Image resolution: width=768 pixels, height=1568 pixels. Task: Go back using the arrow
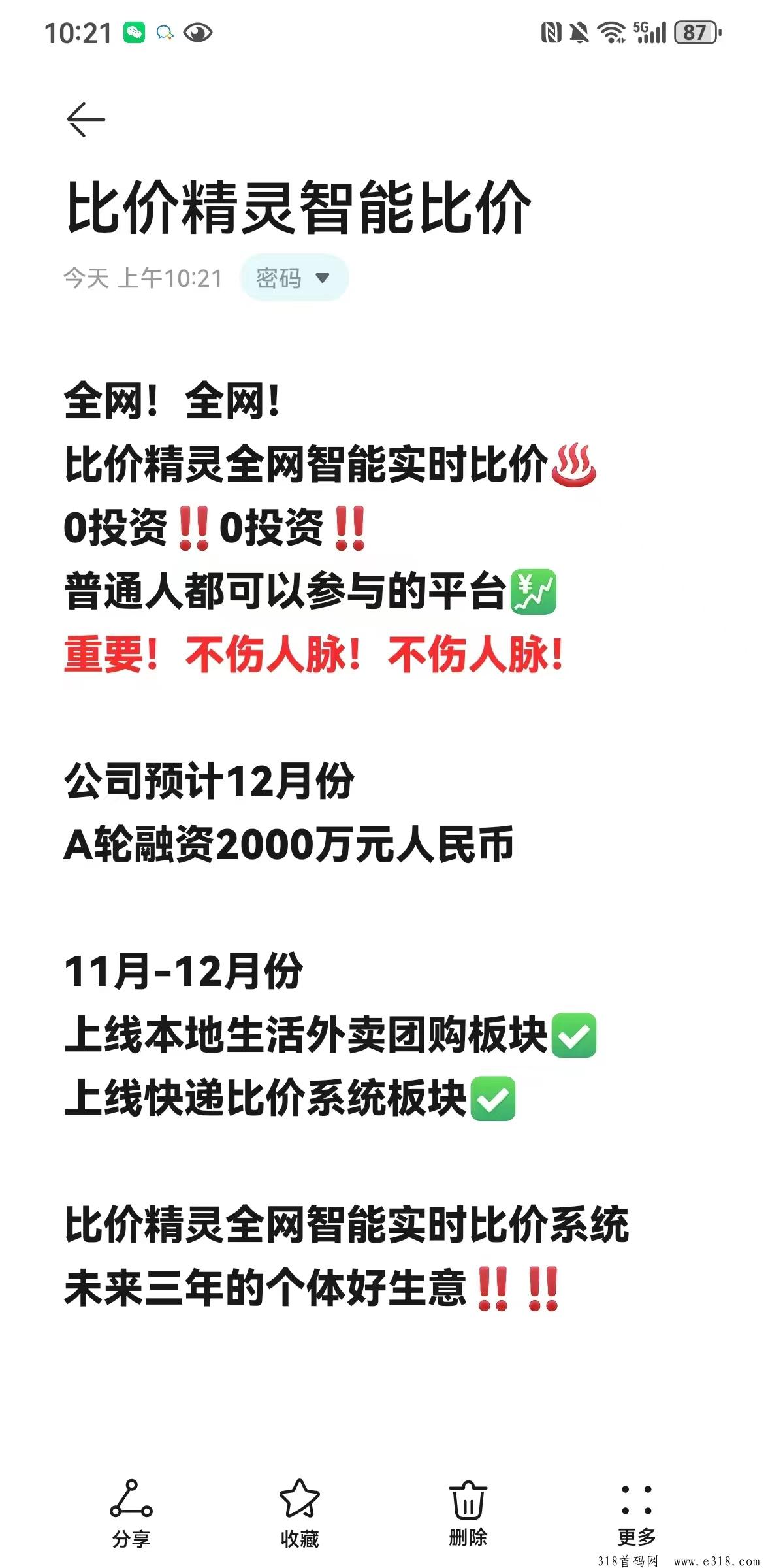[x=86, y=120]
